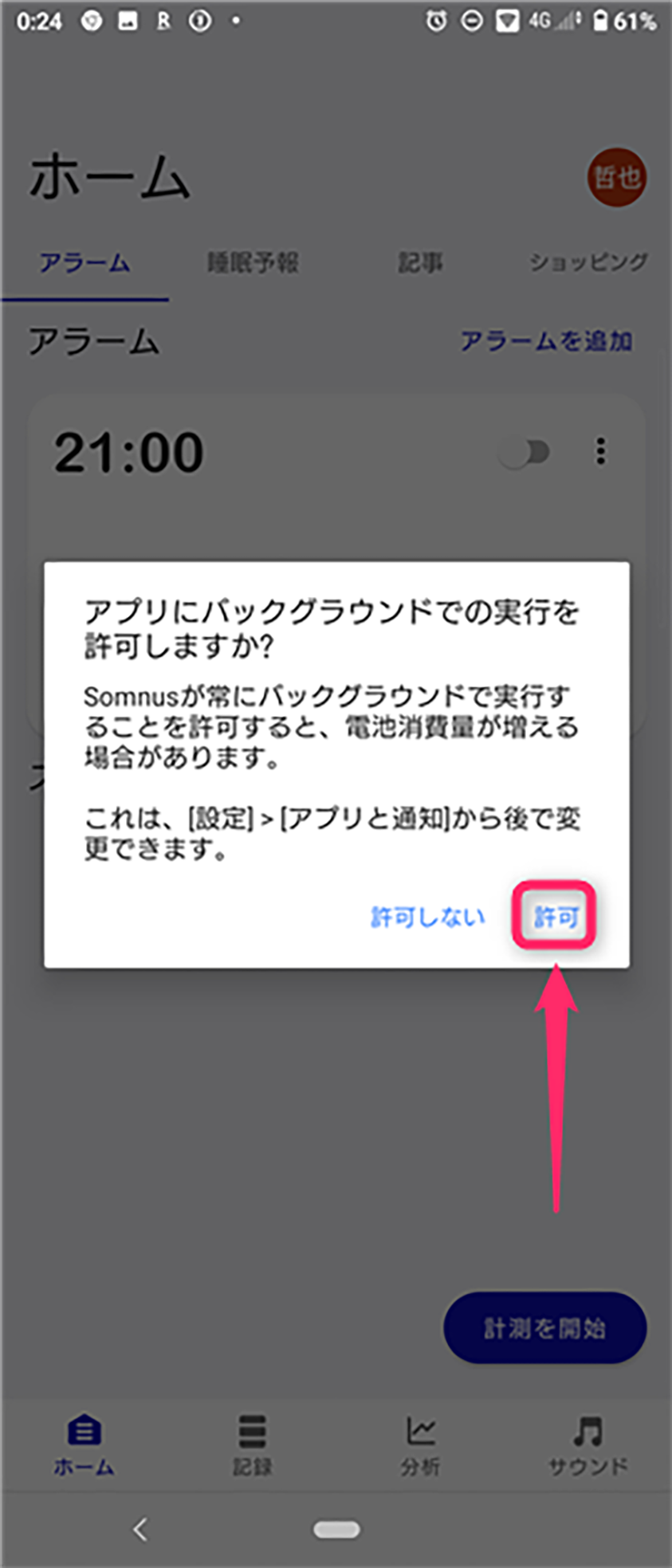Choose 許可しない in the dialog
The image size is (672, 1568).
click(427, 916)
